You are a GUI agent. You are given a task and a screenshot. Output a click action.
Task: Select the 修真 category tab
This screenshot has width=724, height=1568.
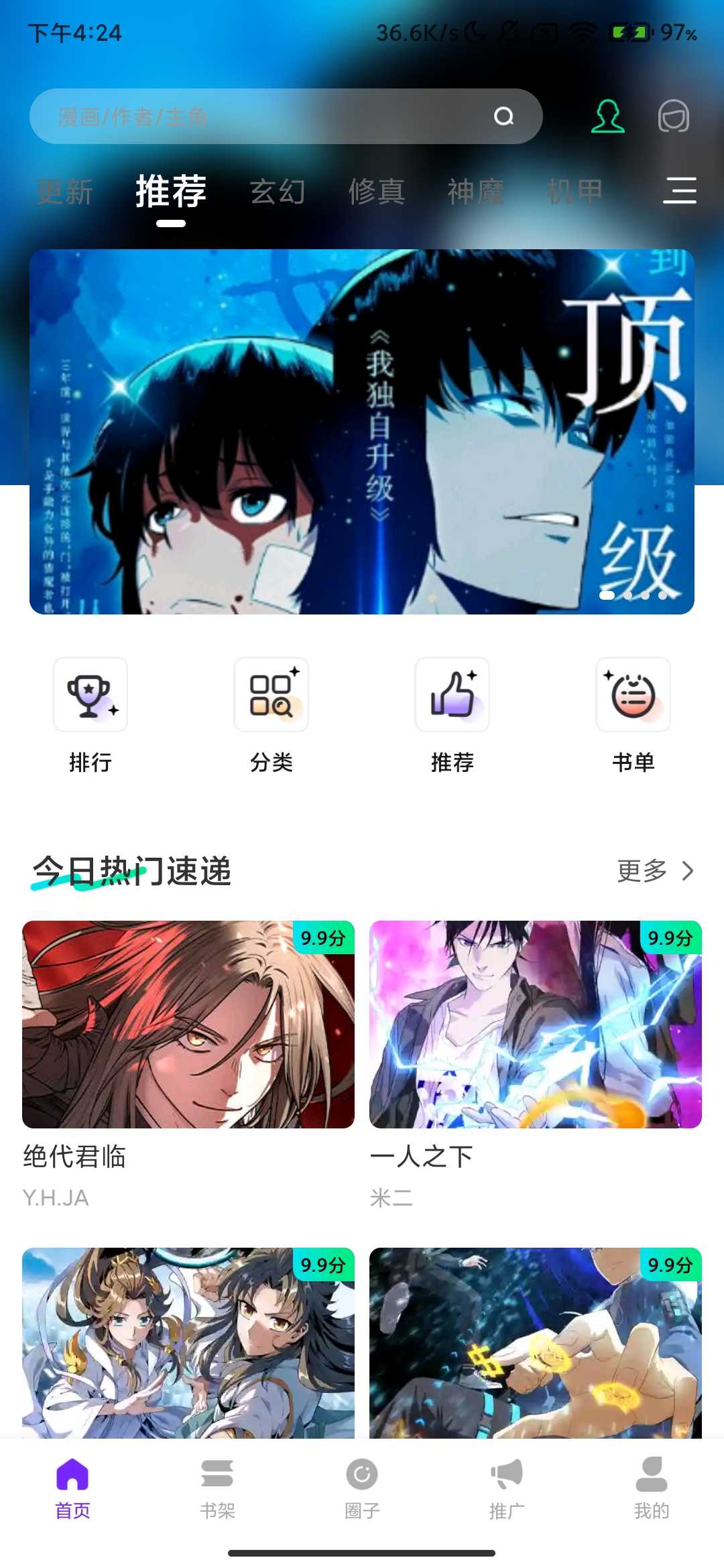click(x=377, y=192)
